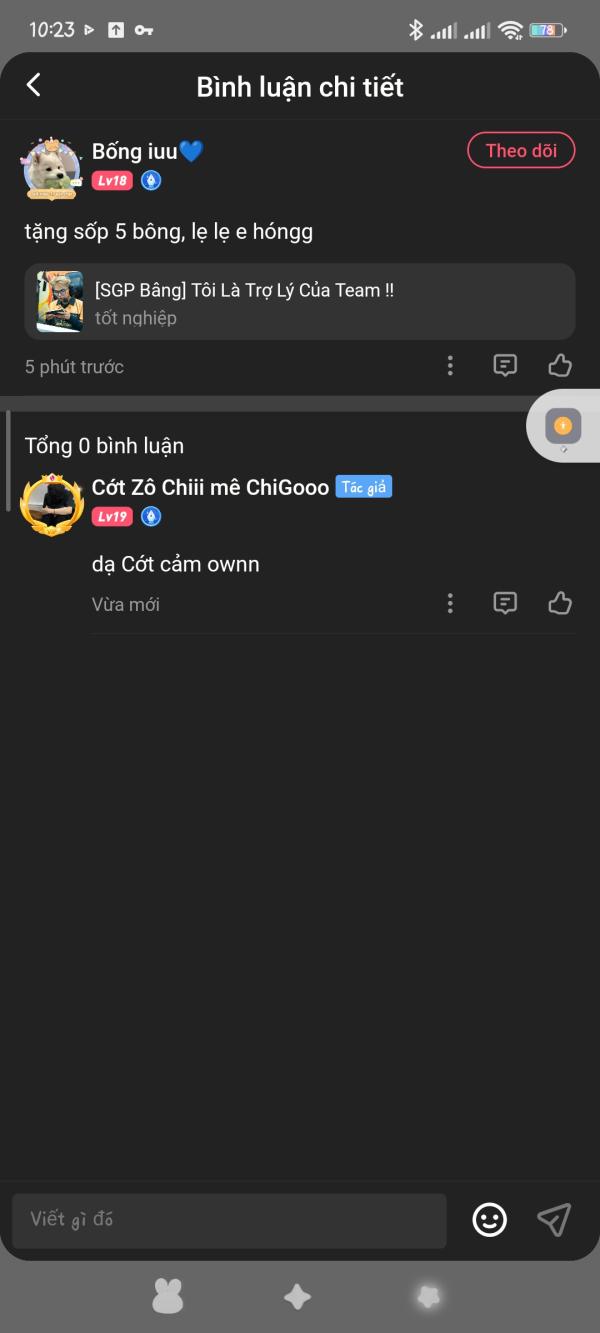Send the comment with paper plane

coord(554,1219)
